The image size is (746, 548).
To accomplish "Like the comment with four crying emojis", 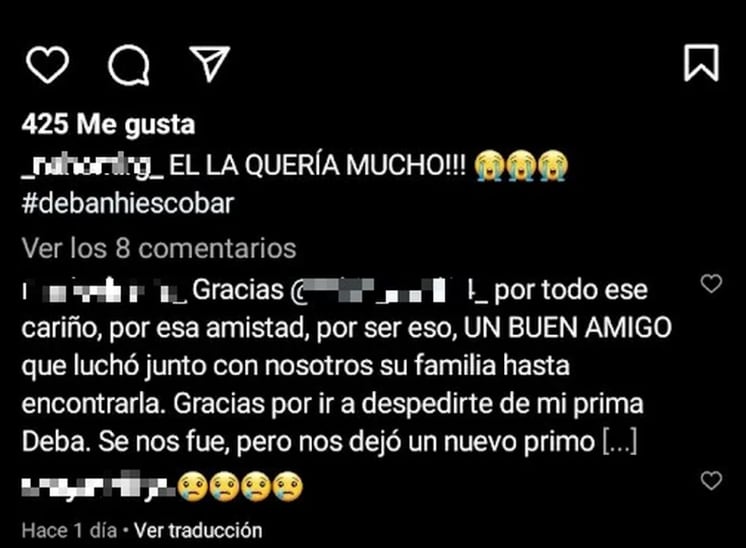I will tap(711, 481).
